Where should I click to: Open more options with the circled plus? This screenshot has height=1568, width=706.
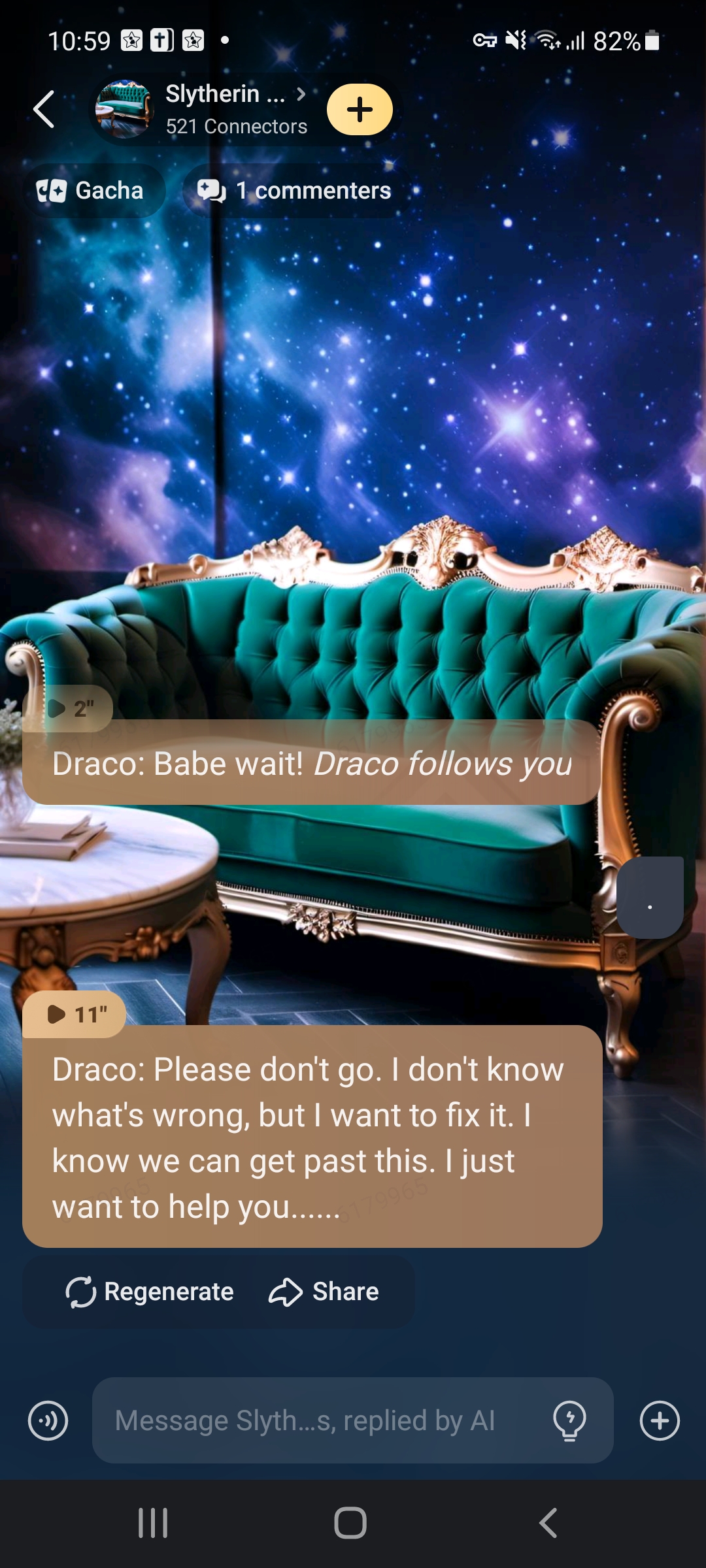(x=660, y=1420)
